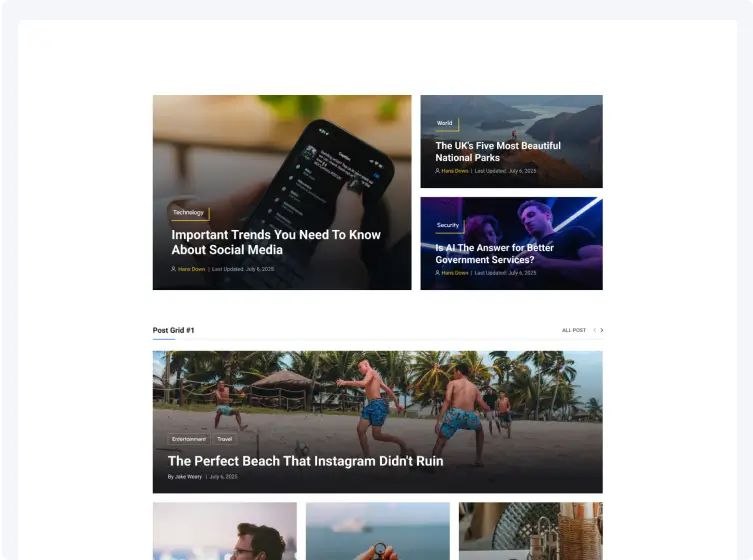Open the post showing the sea photo
Image resolution: width=753 pixels, height=560 pixels.
pyautogui.click(x=377, y=531)
